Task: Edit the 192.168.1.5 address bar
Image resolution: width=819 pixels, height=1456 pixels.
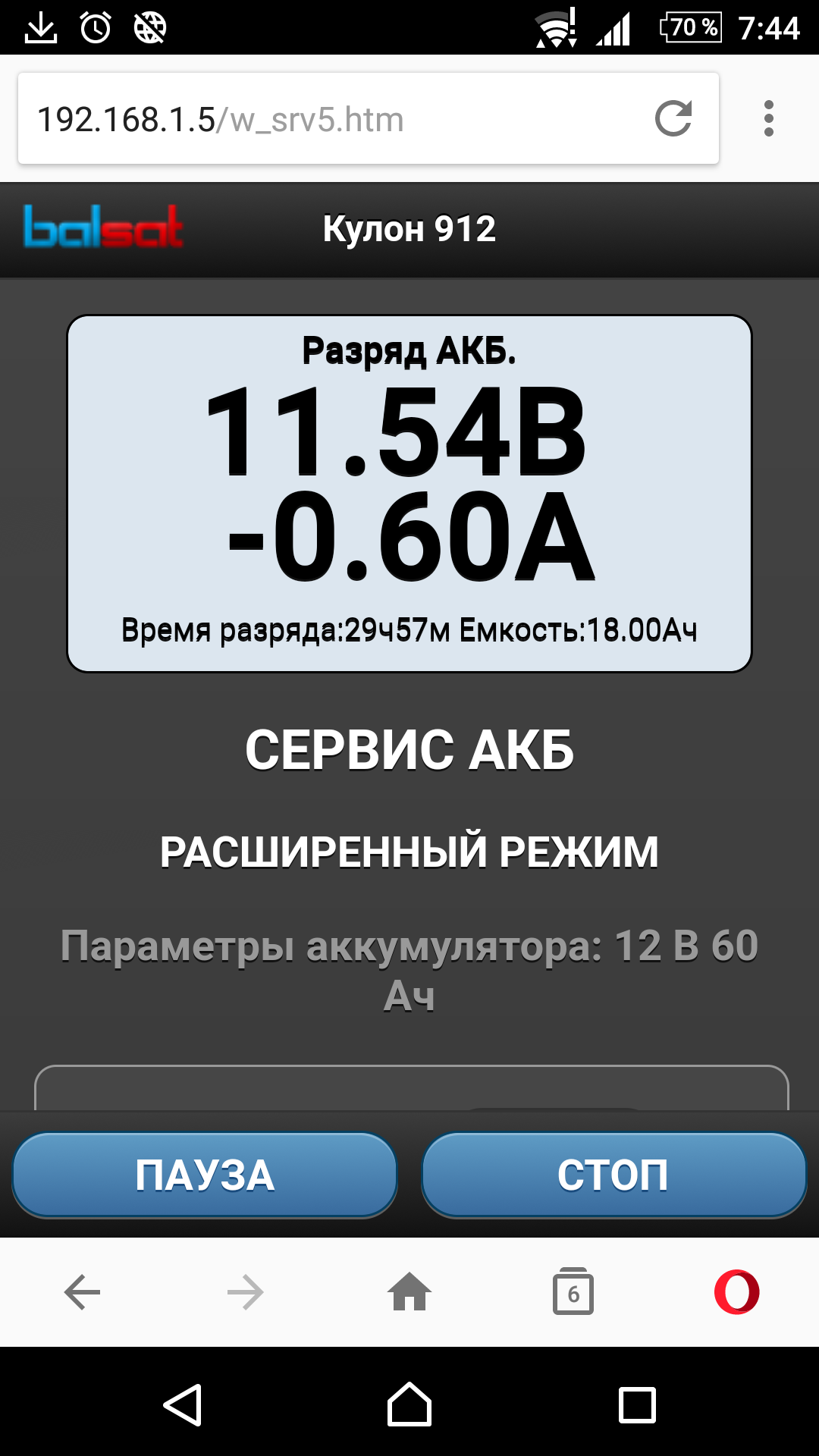Action: click(334, 119)
